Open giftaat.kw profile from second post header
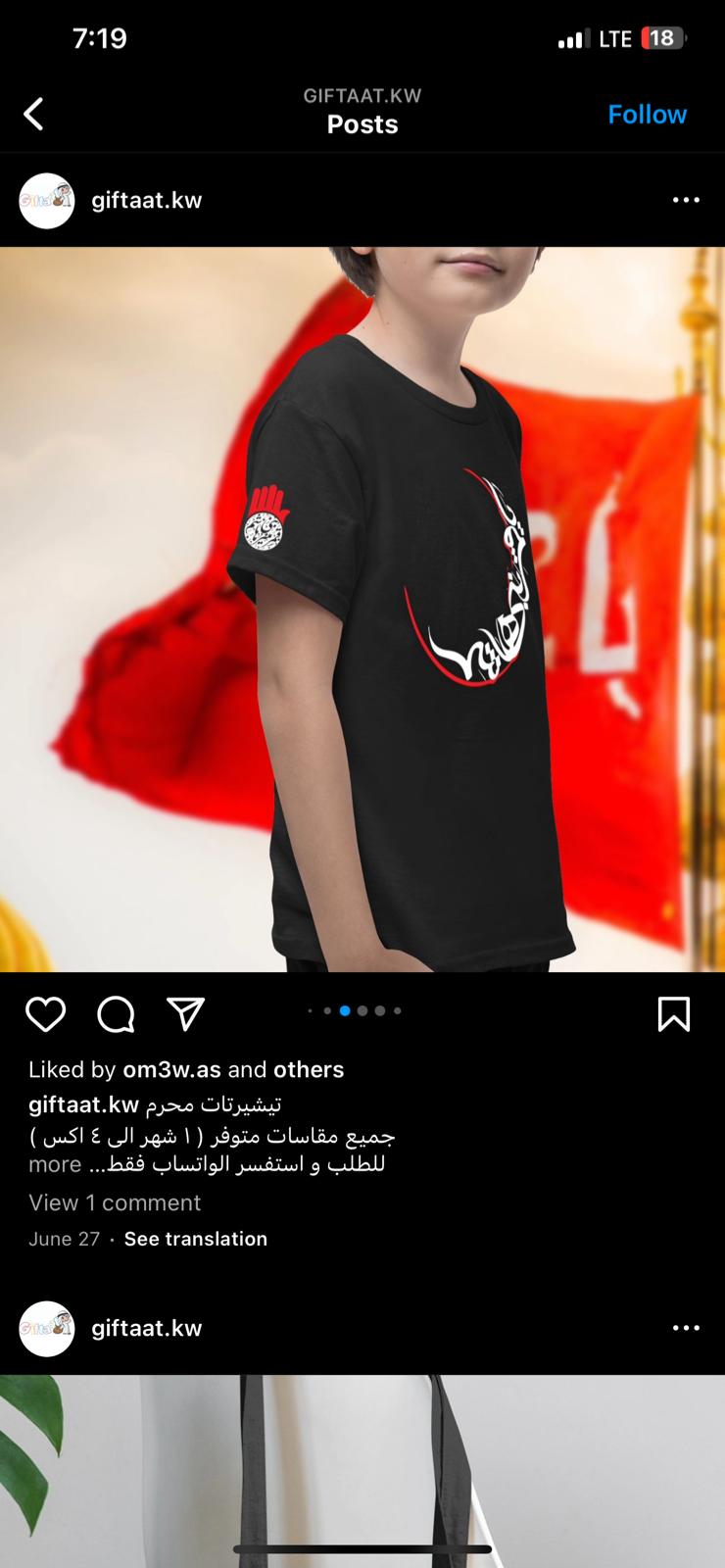 [146, 1328]
